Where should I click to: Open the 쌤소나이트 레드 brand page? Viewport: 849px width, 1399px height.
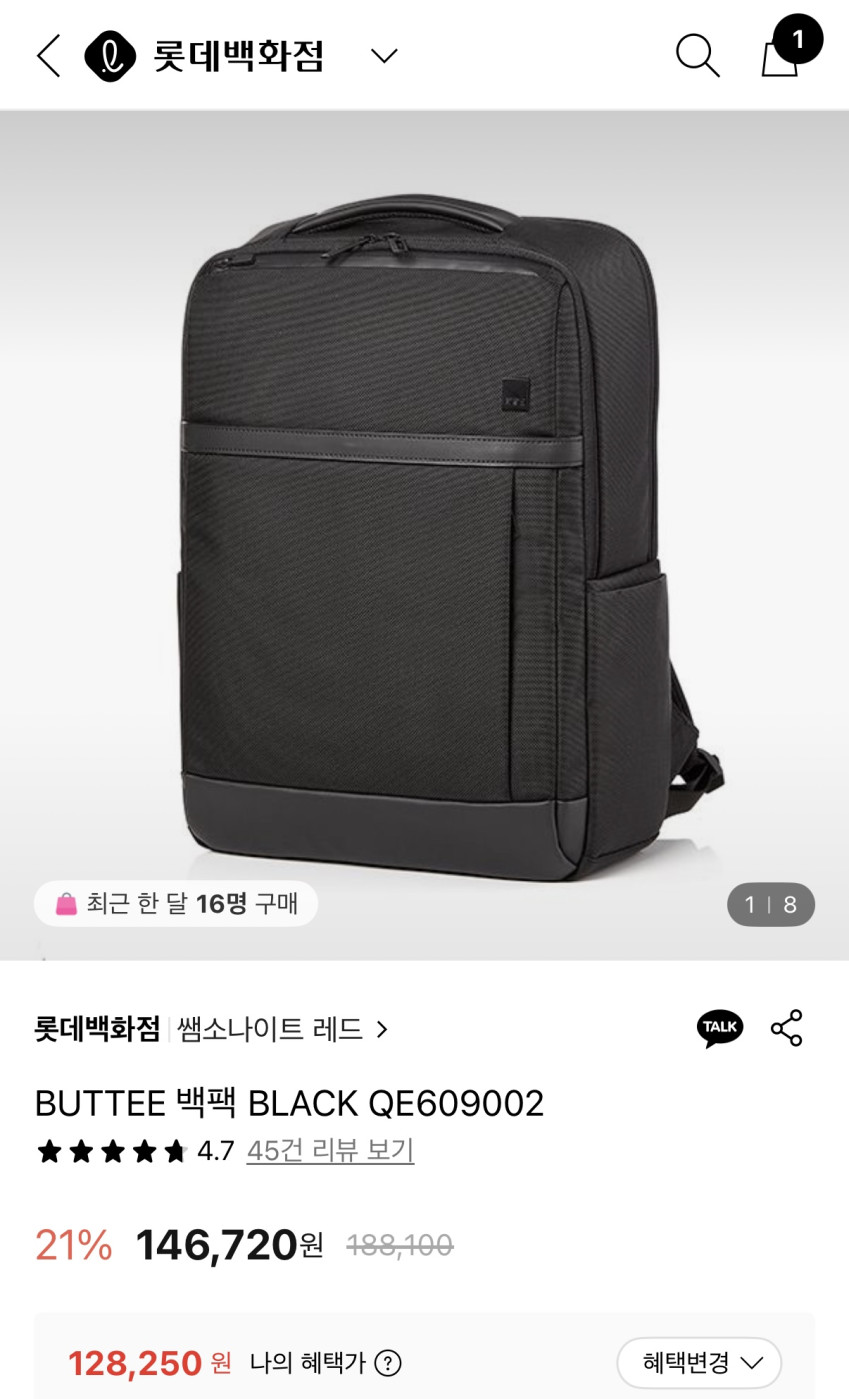(x=282, y=1029)
